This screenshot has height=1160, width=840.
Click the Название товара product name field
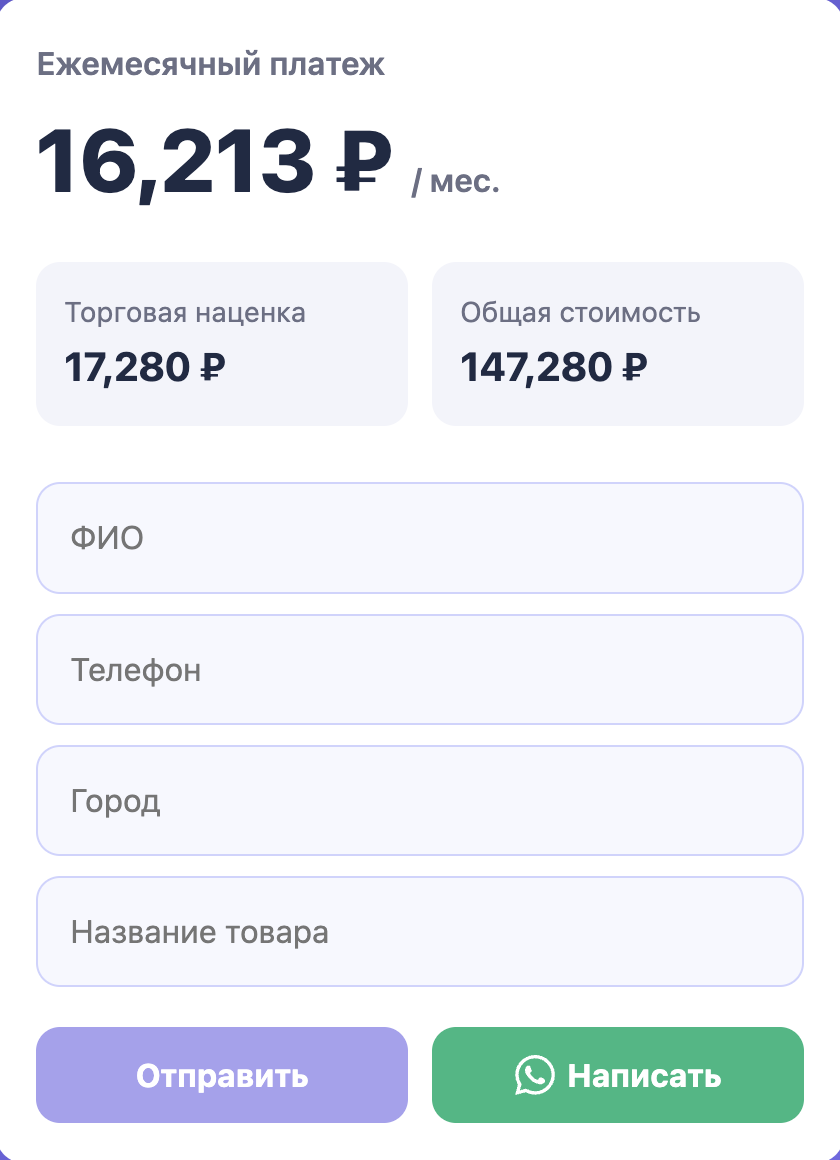coord(420,931)
